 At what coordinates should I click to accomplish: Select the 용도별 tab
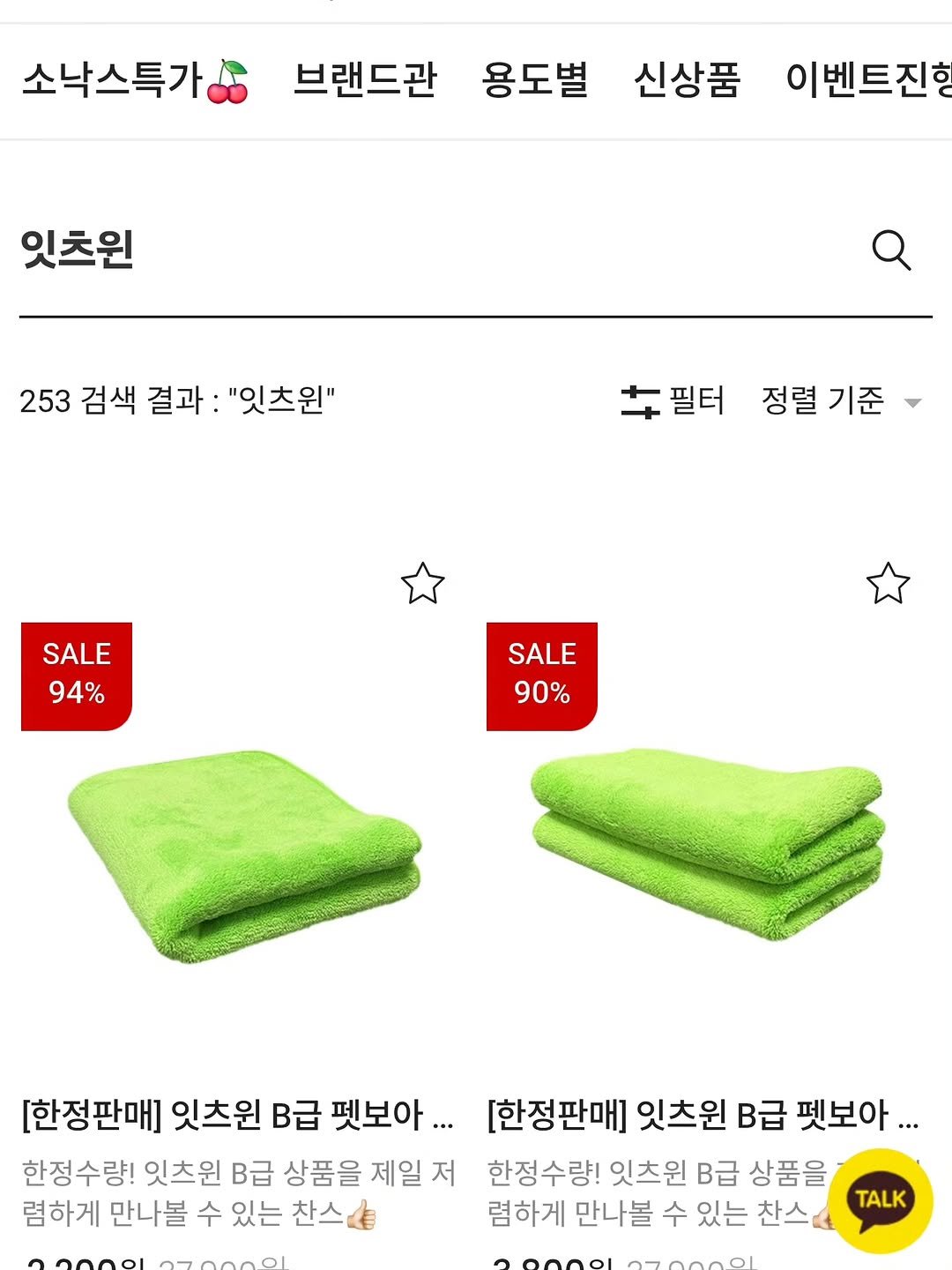pos(534,80)
